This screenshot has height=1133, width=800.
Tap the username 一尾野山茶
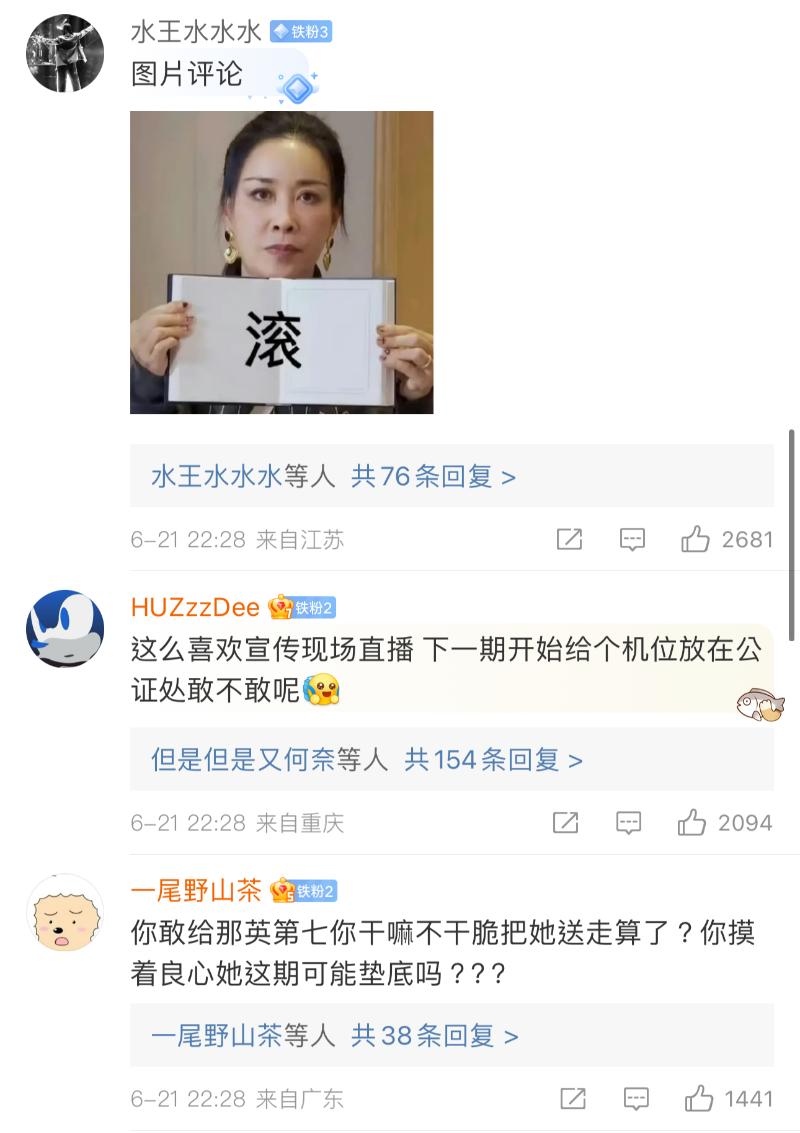pyautogui.click(x=196, y=890)
